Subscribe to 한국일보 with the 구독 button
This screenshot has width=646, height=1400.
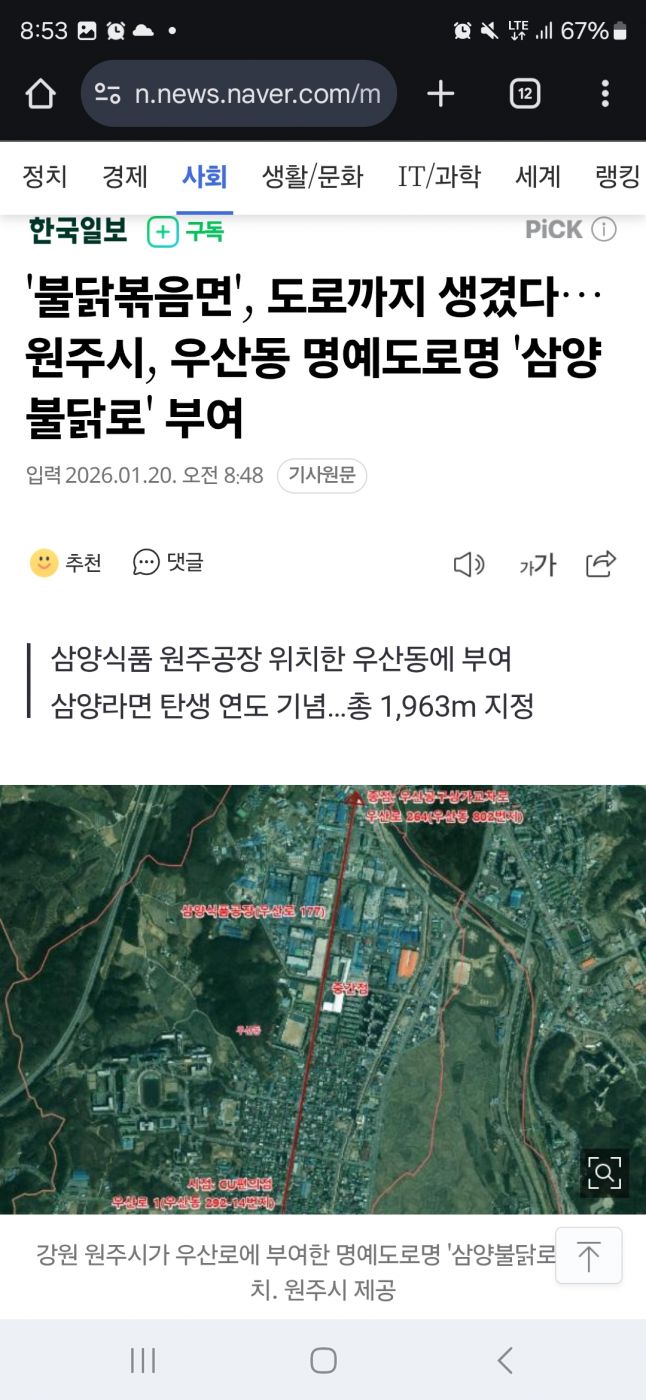pos(186,232)
